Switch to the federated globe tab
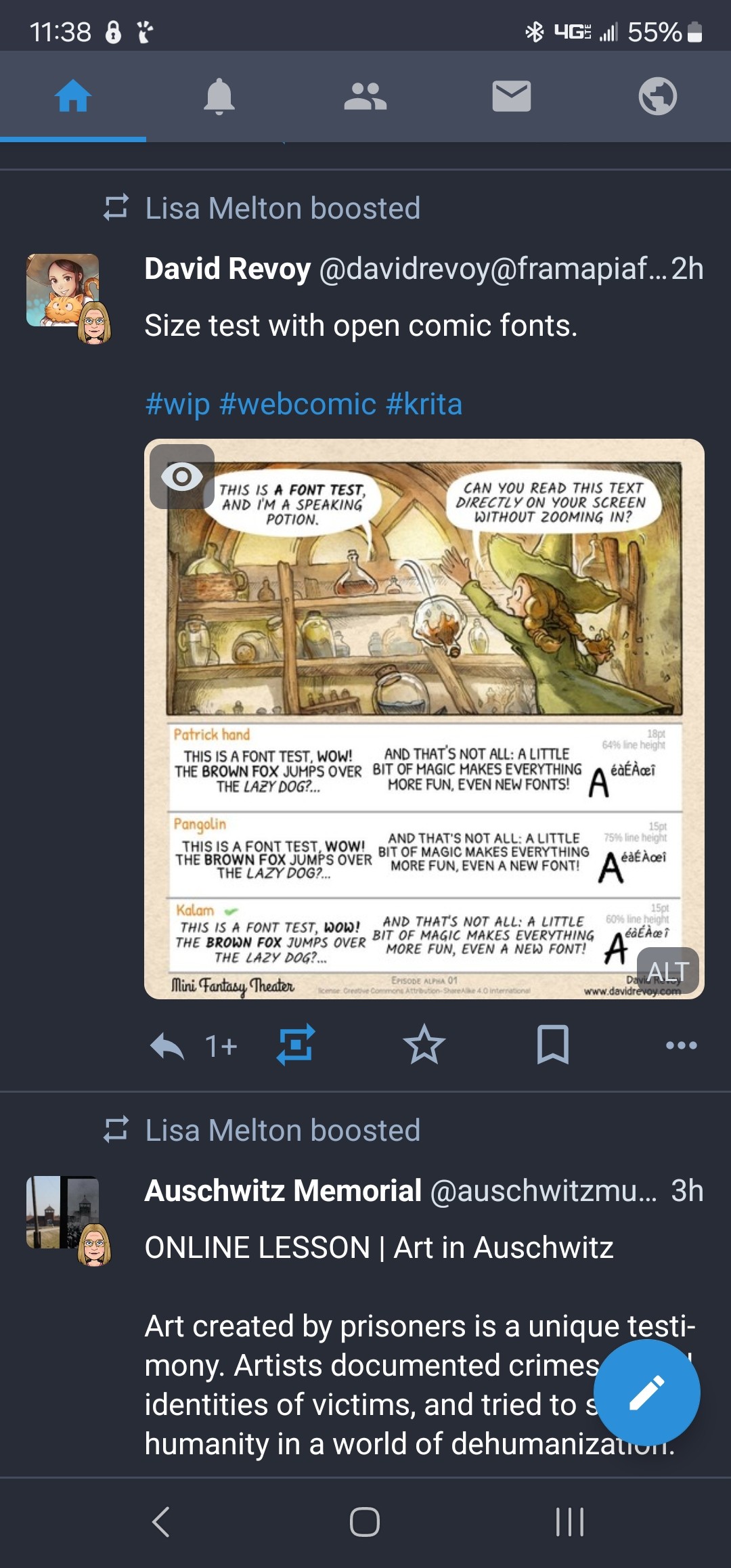 pos(658,96)
